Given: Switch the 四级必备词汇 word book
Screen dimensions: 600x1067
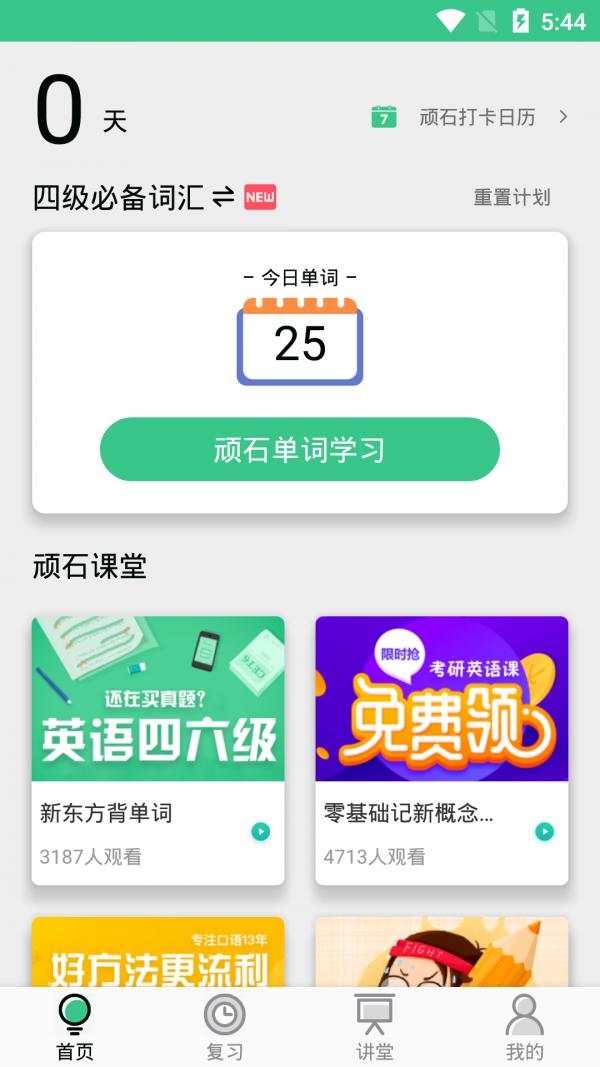Looking at the screenshot, I should pos(224,197).
